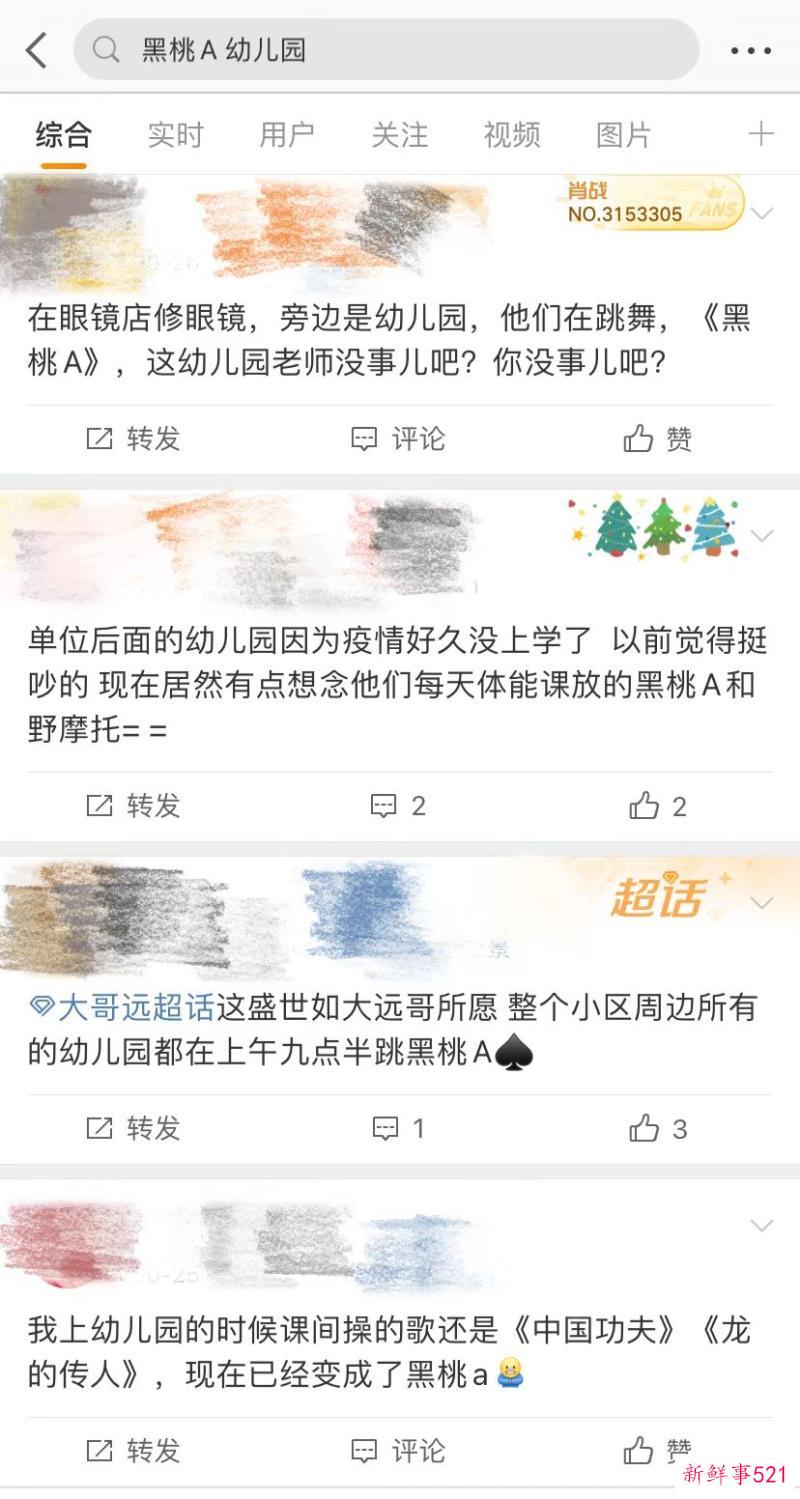Expand the first post's down chevron
Image resolution: width=800 pixels, height=1499 pixels.
point(764,212)
